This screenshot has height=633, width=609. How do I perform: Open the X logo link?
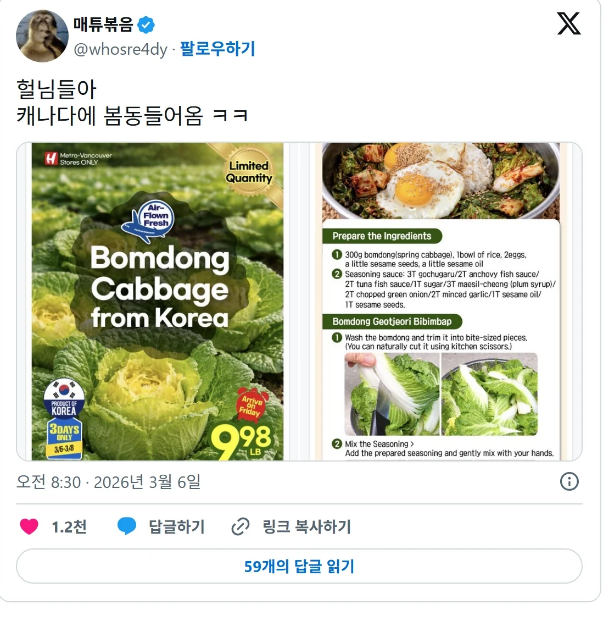(568, 25)
